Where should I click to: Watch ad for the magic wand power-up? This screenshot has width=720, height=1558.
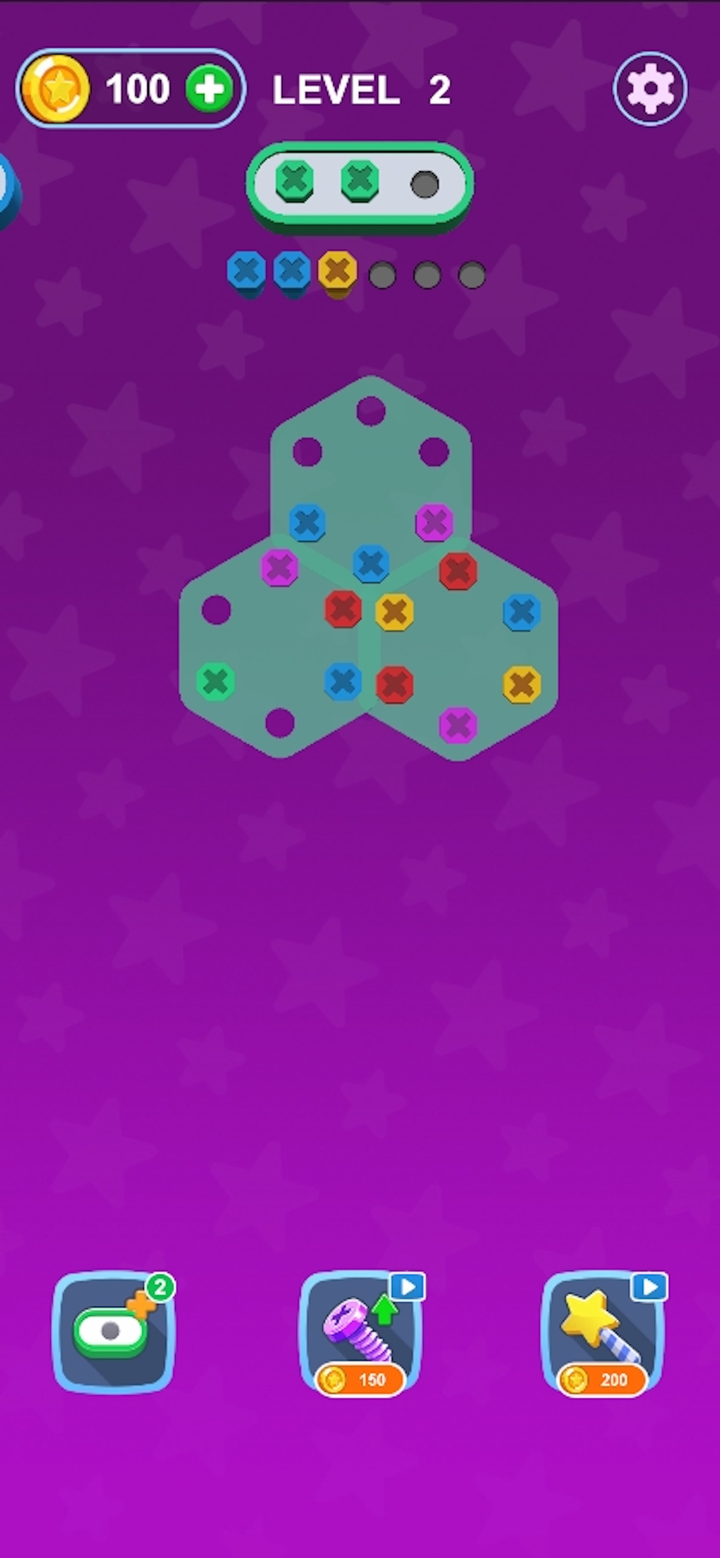pos(651,1287)
